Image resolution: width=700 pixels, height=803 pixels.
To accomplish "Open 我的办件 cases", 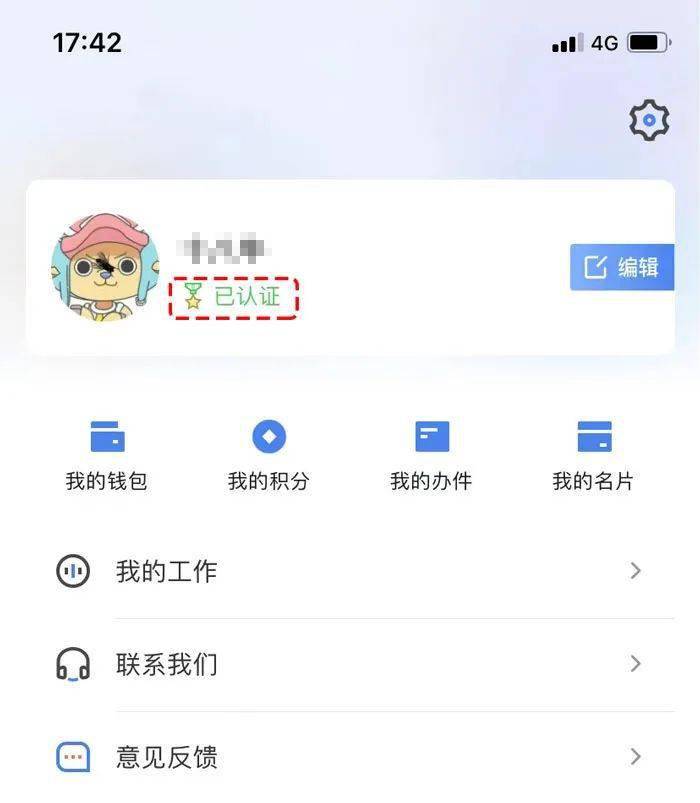I will [431, 455].
